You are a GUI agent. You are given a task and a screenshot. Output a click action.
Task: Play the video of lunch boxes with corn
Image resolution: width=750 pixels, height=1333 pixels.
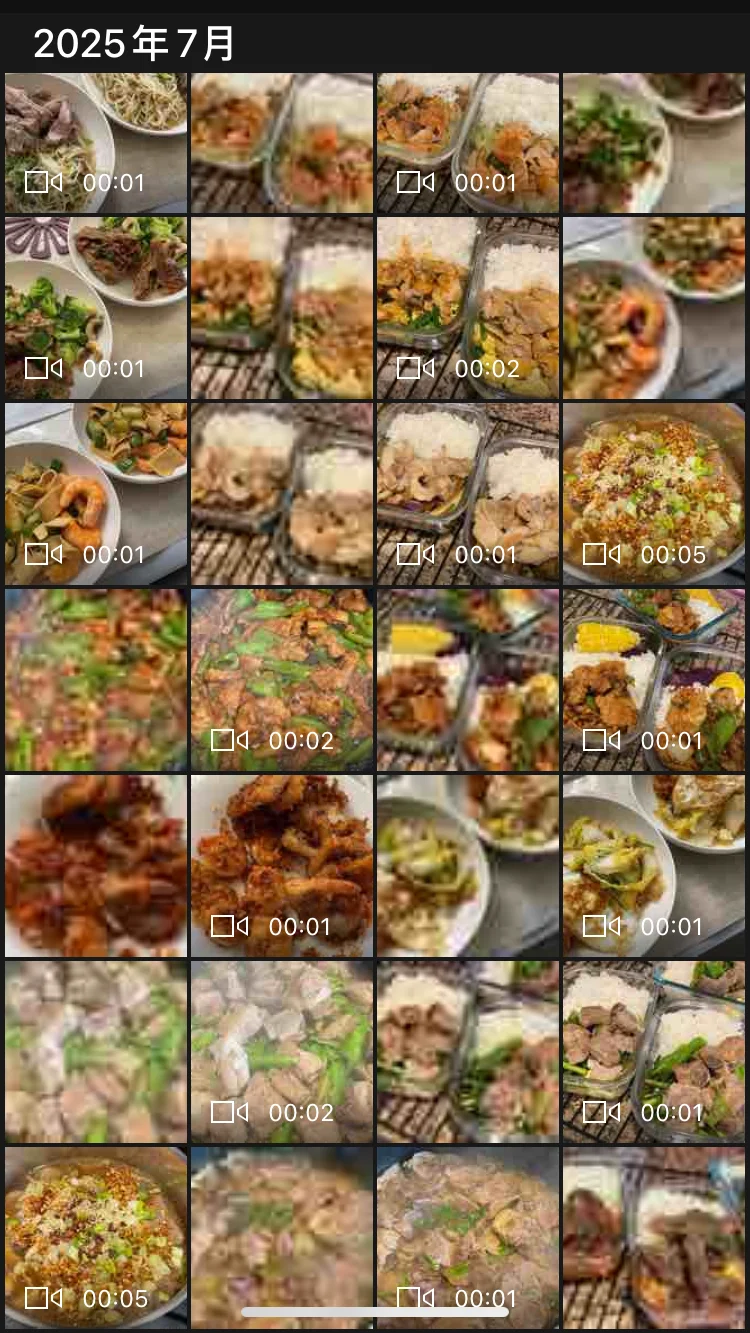653,679
